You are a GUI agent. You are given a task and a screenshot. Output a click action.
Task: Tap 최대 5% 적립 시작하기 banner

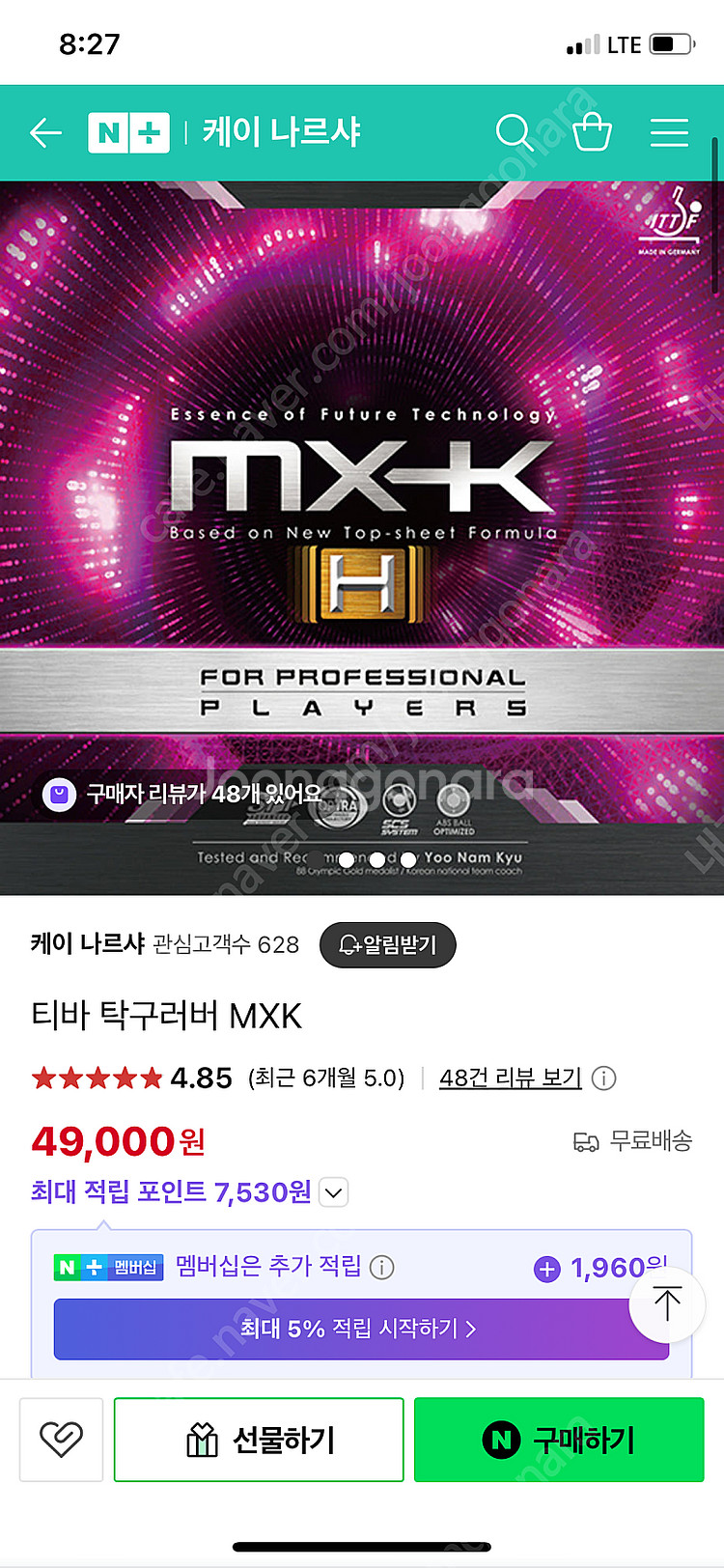point(359,1329)
